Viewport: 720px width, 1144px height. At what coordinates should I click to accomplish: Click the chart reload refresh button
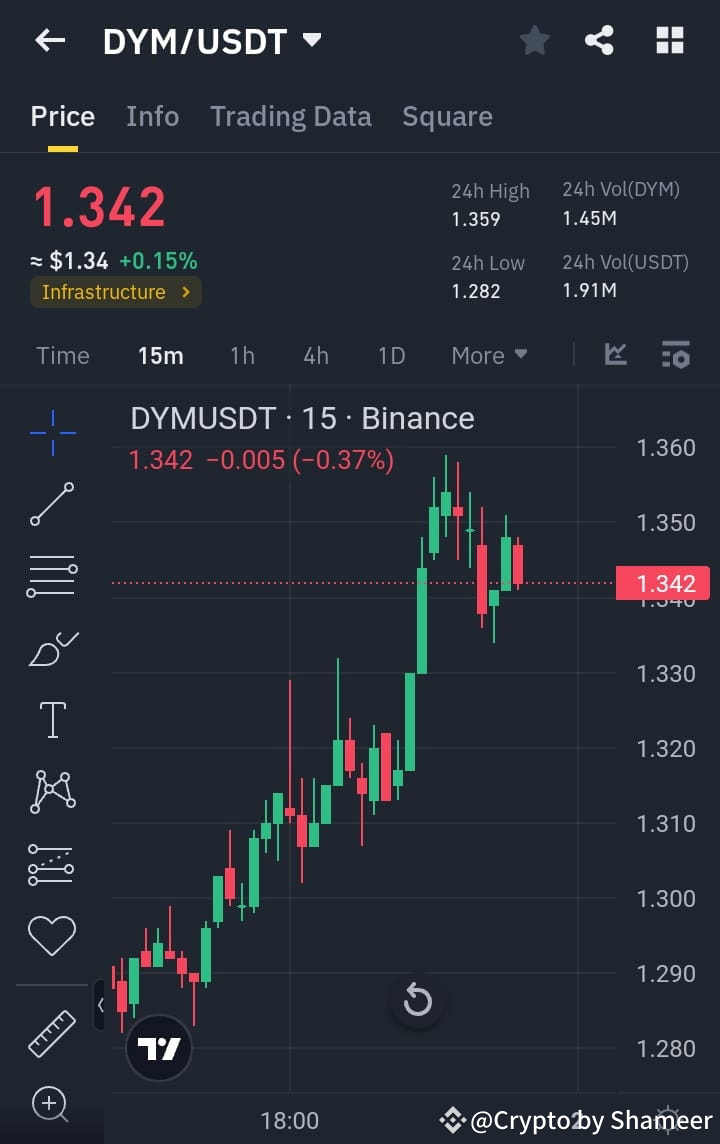pos(418,999)
